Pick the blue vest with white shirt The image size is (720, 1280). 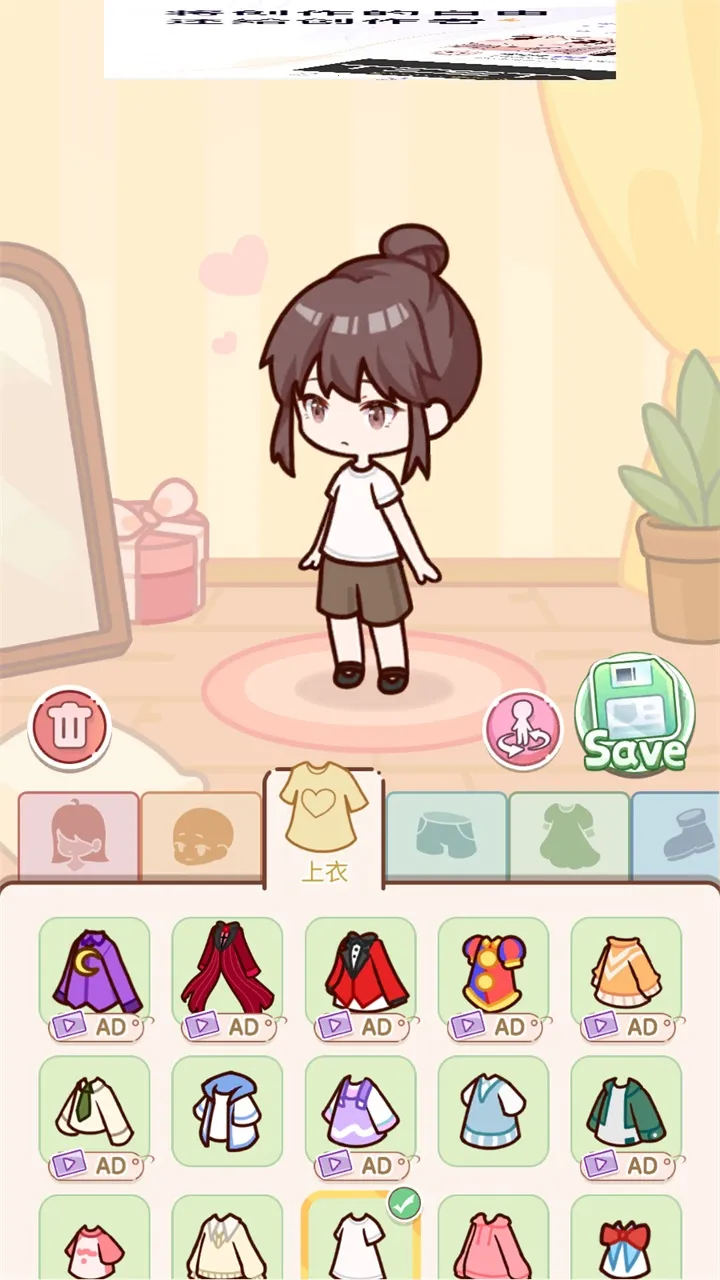coord(493,1112)
